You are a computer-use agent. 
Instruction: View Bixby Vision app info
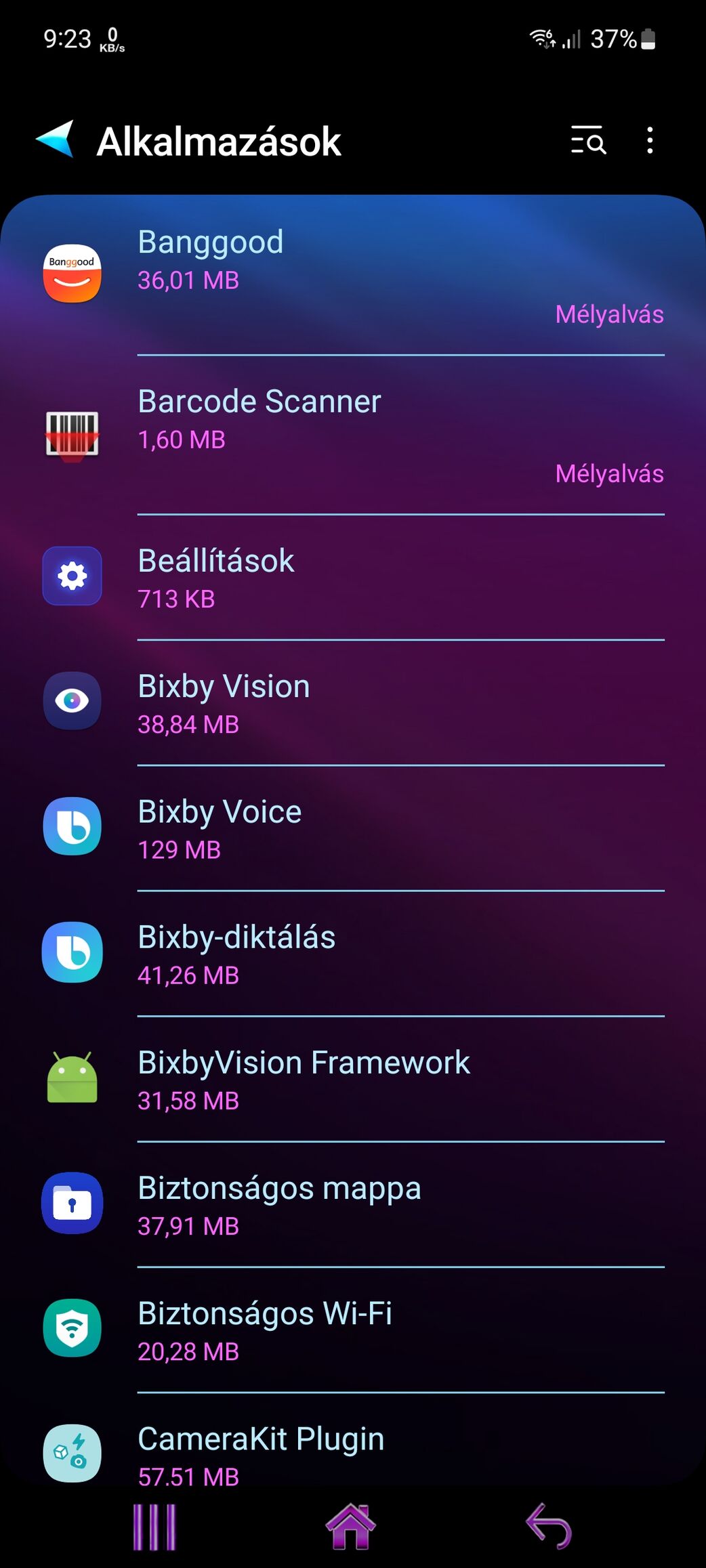[x=352, y=702]
